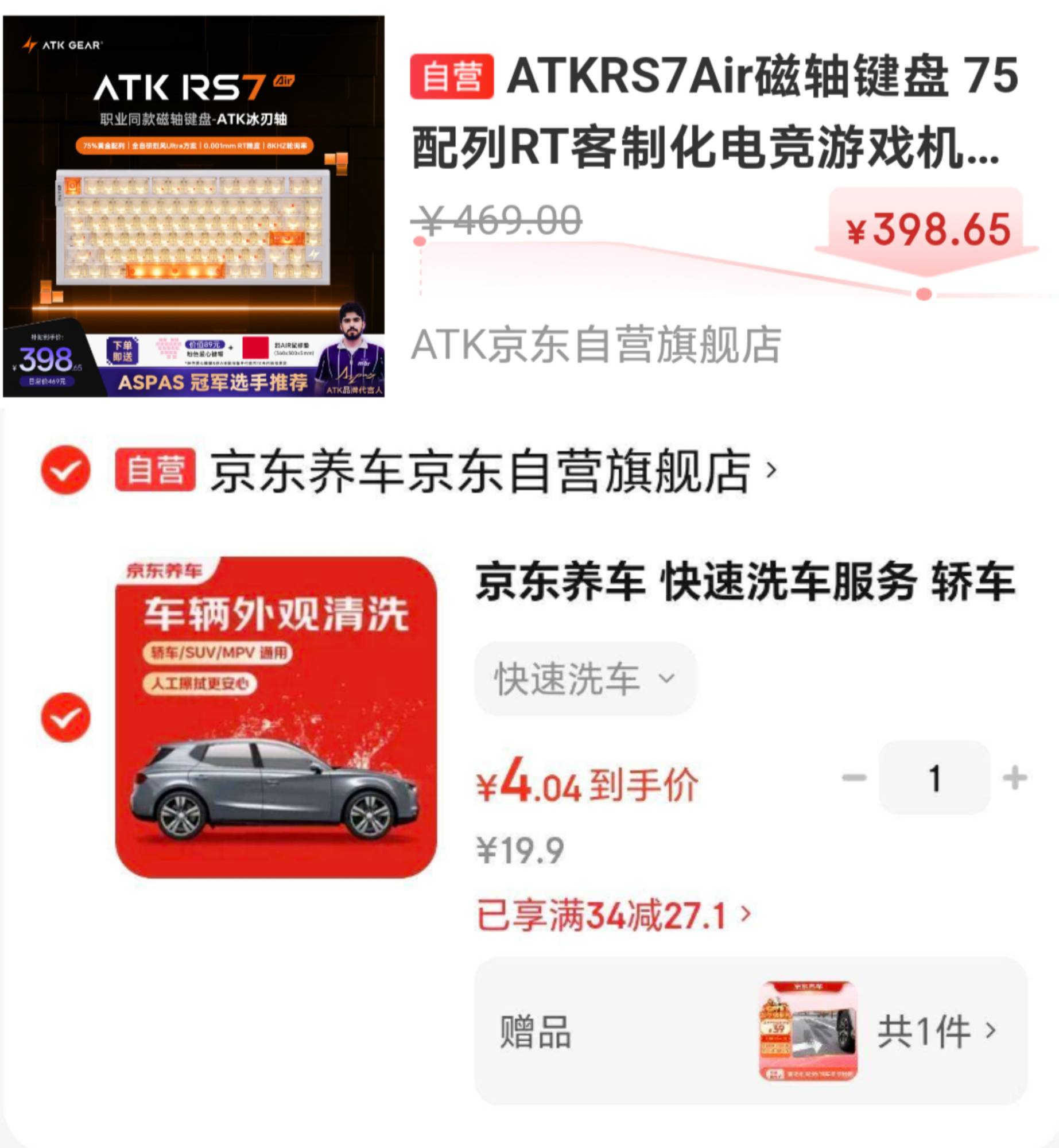1059x1148 pixels.
Task: Increase the car wash quantity
Action: tap(1014, 778)
